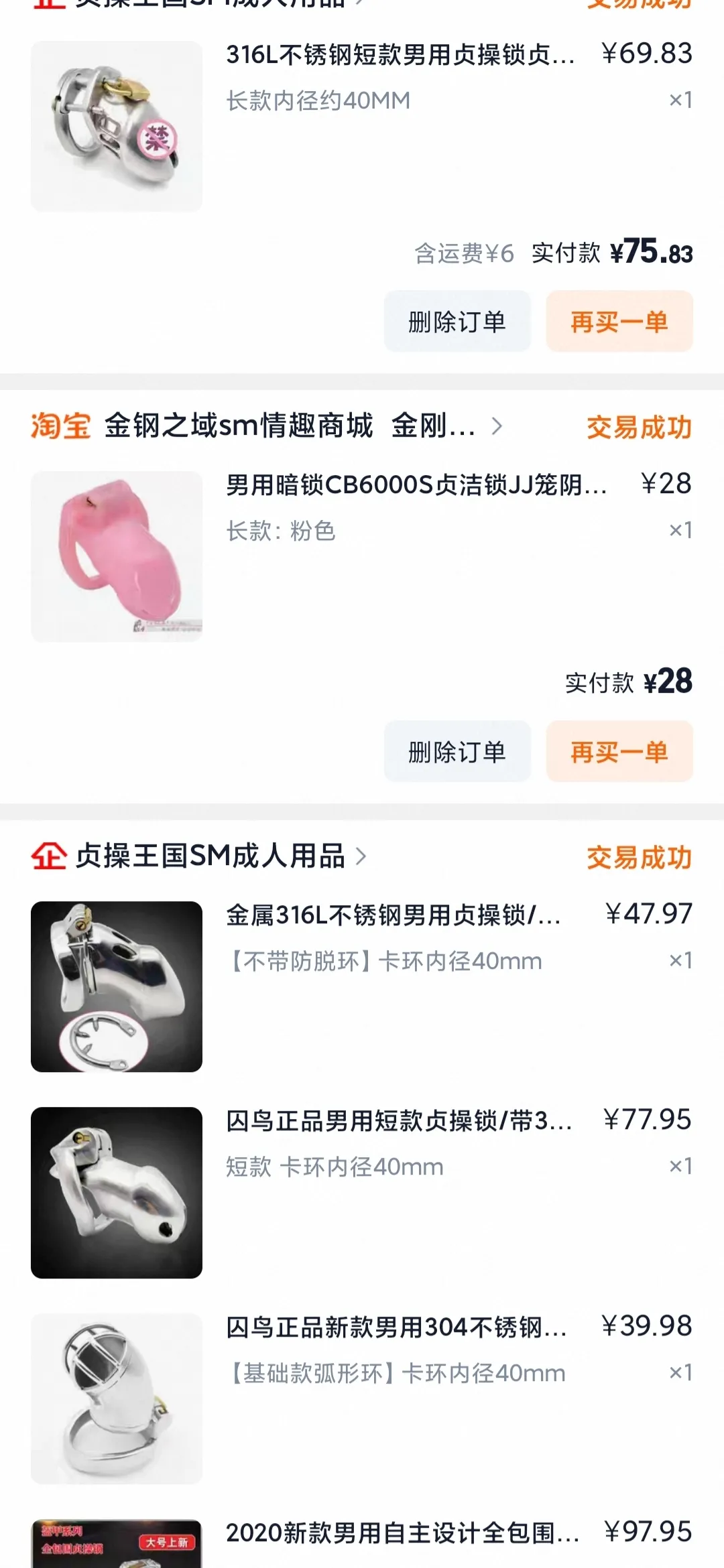The height and width of the screenshot is (1568, 724).
Task: Open the ¥69.83 product item
Action: pos(400,55)
